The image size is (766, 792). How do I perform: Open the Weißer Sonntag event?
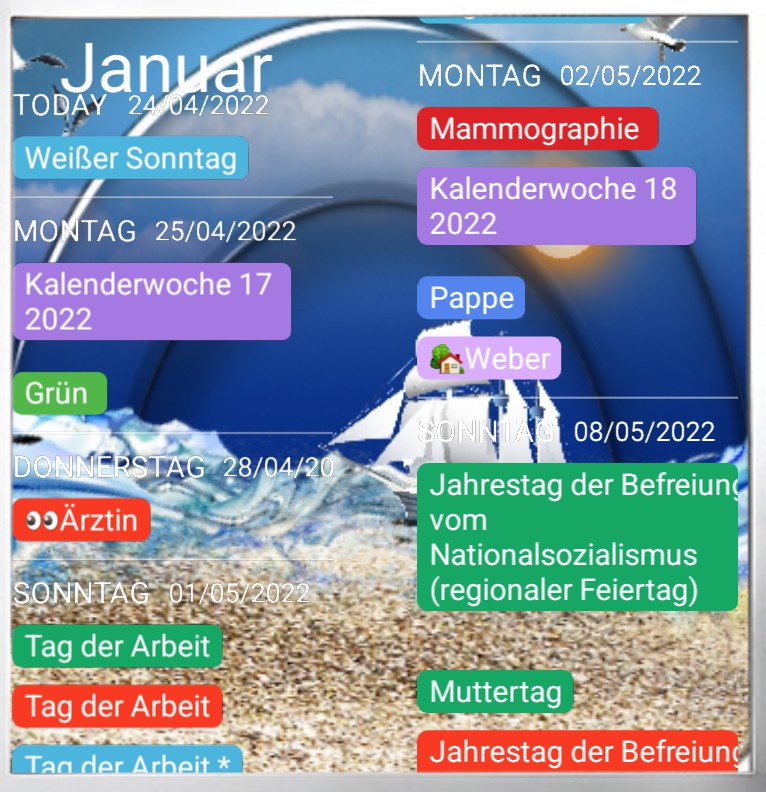(x=131, y=158)
